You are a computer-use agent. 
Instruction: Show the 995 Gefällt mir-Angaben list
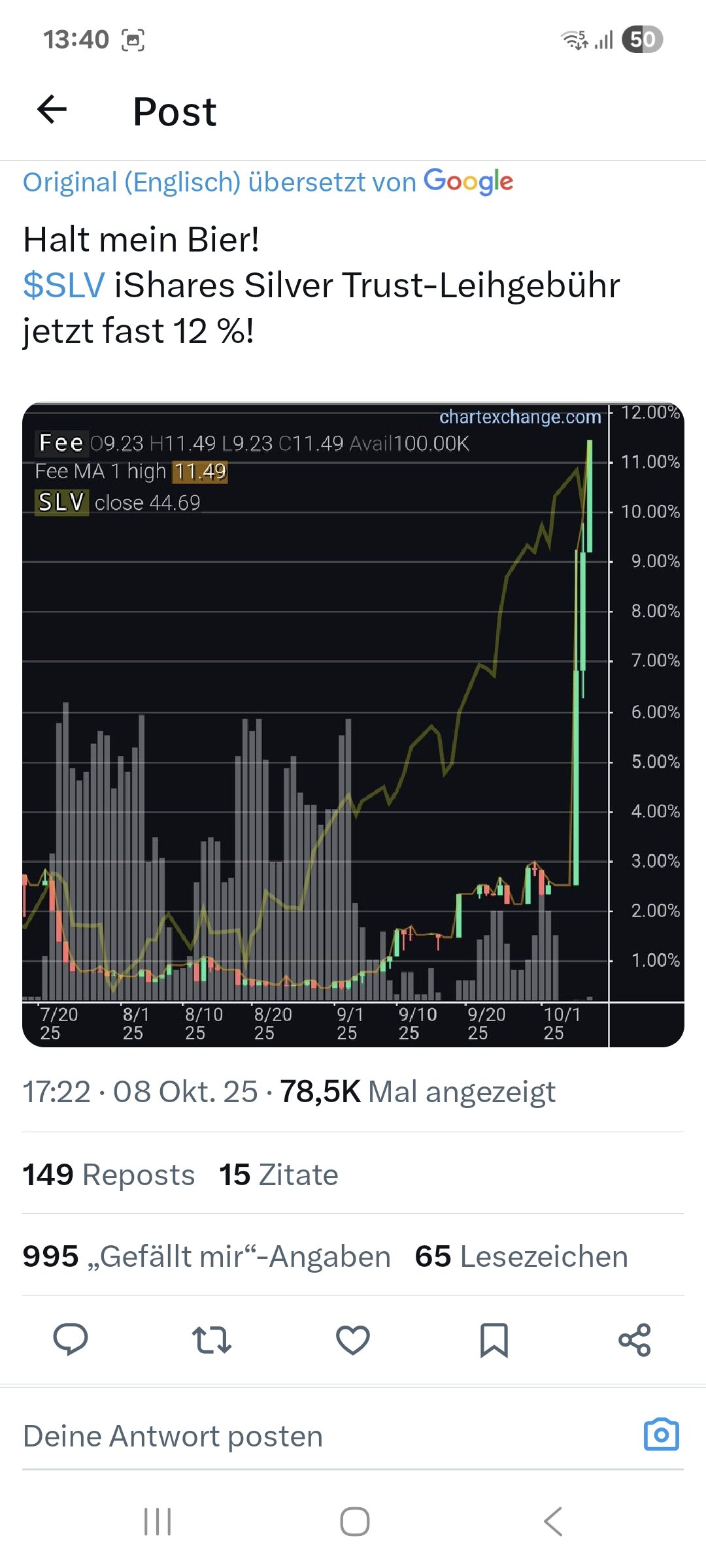tap(207, 1256)
